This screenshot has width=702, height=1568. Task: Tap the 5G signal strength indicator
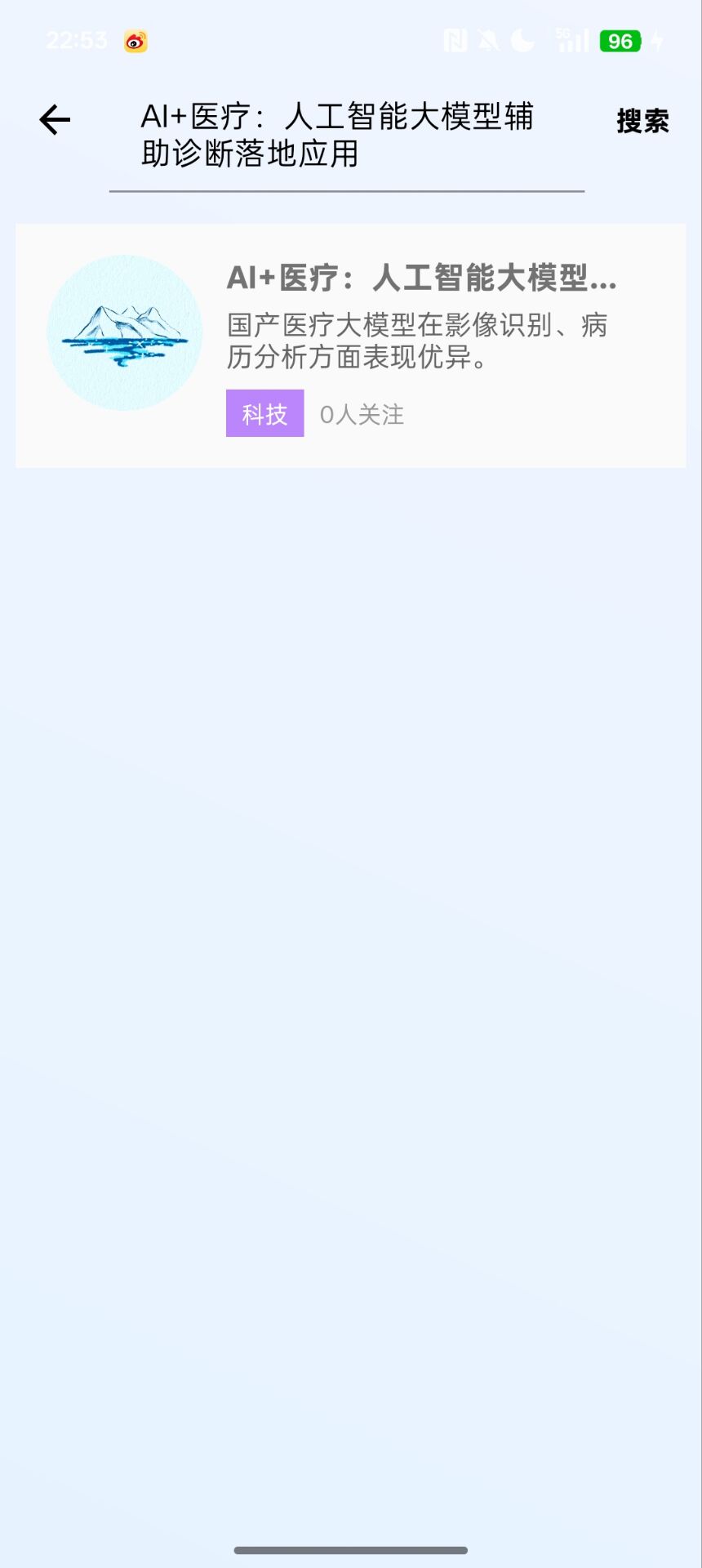(x=571, y=38)
